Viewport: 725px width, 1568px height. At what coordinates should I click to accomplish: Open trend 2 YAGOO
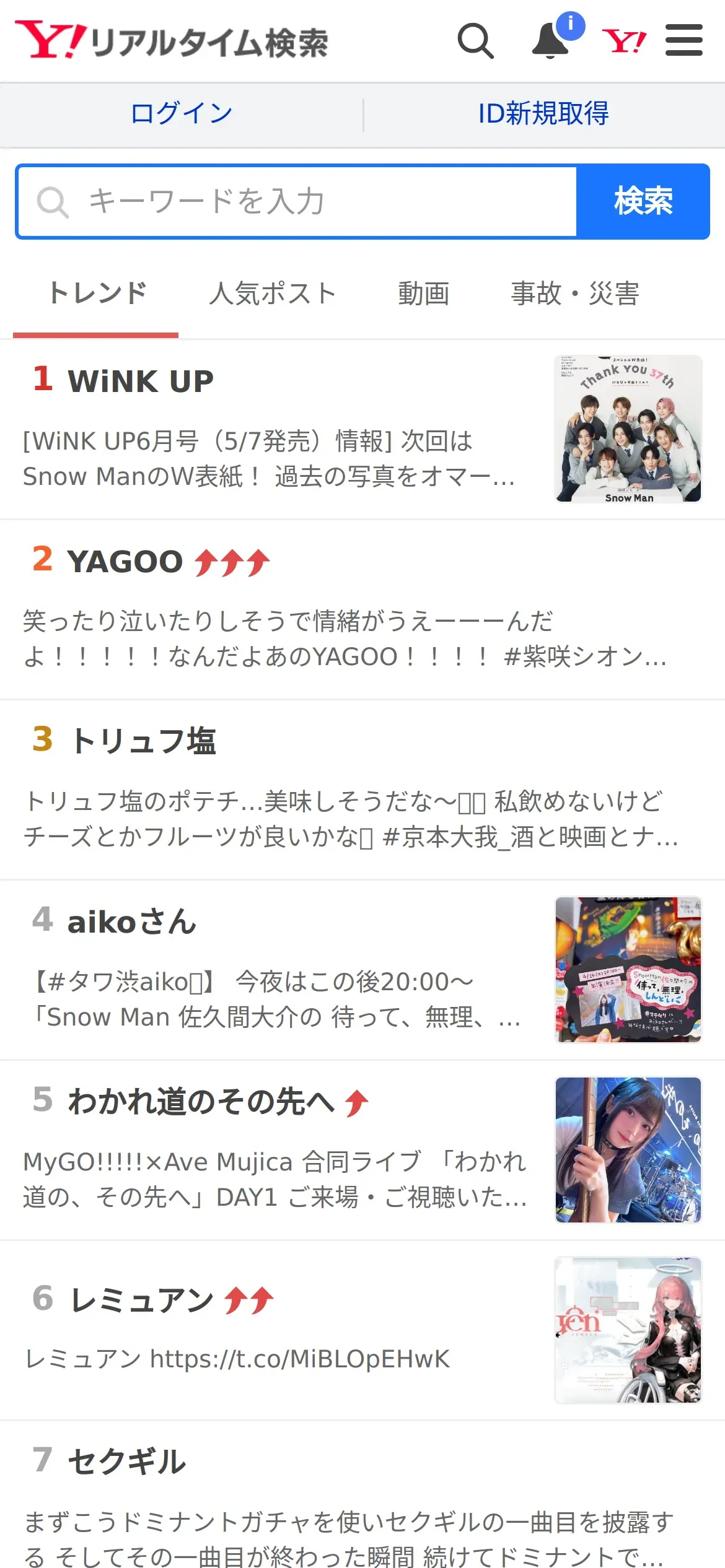tap(125, 562)
